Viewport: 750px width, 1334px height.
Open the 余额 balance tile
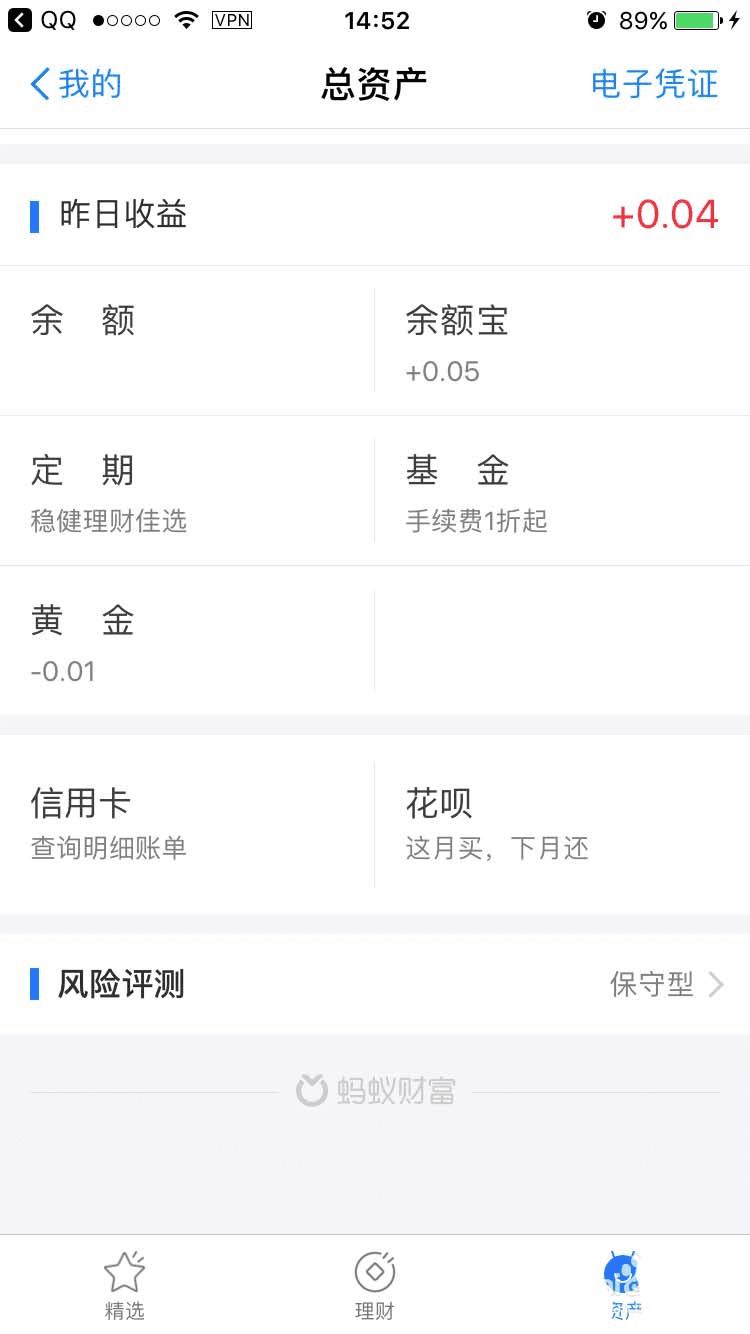click(x=187, y=340)
